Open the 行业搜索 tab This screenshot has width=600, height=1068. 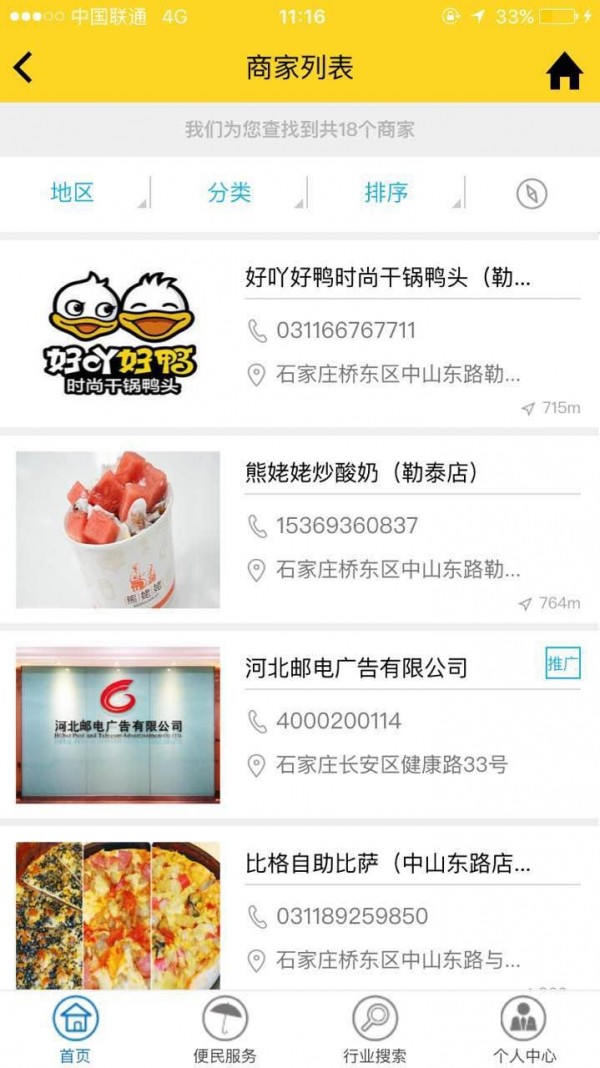[375, 1030]
